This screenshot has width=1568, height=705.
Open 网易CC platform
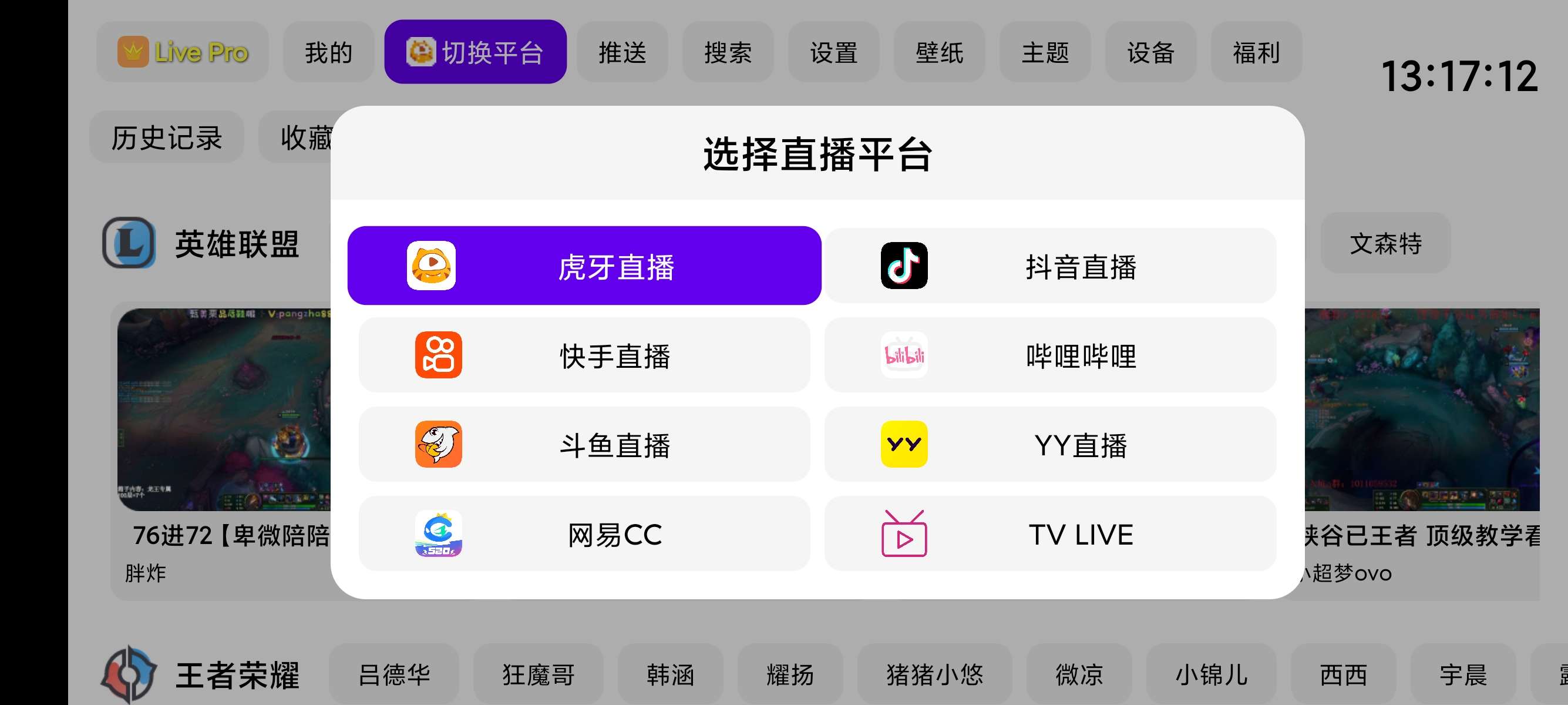tap(584, 534)
